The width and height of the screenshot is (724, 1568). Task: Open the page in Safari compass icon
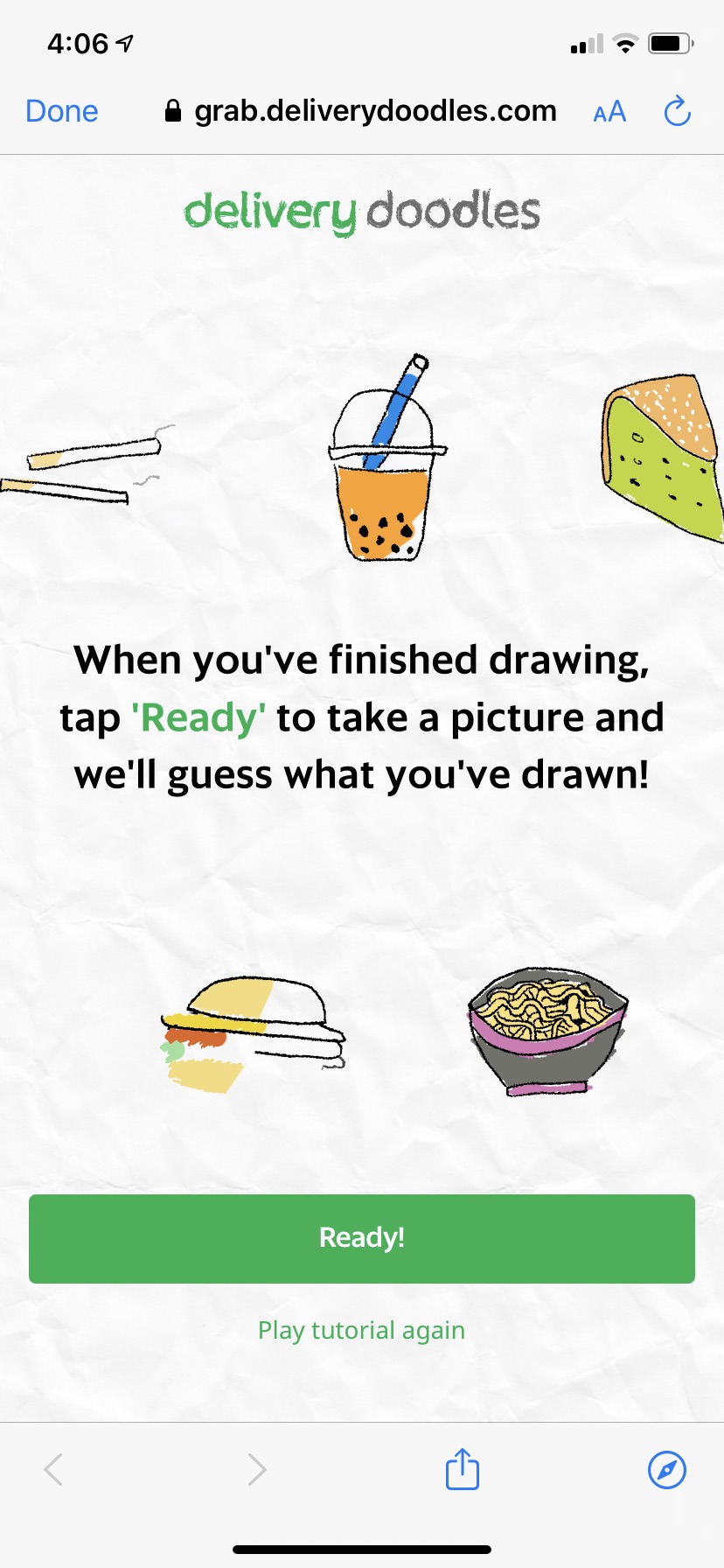pyautogui.click(x=667, y=1469)
